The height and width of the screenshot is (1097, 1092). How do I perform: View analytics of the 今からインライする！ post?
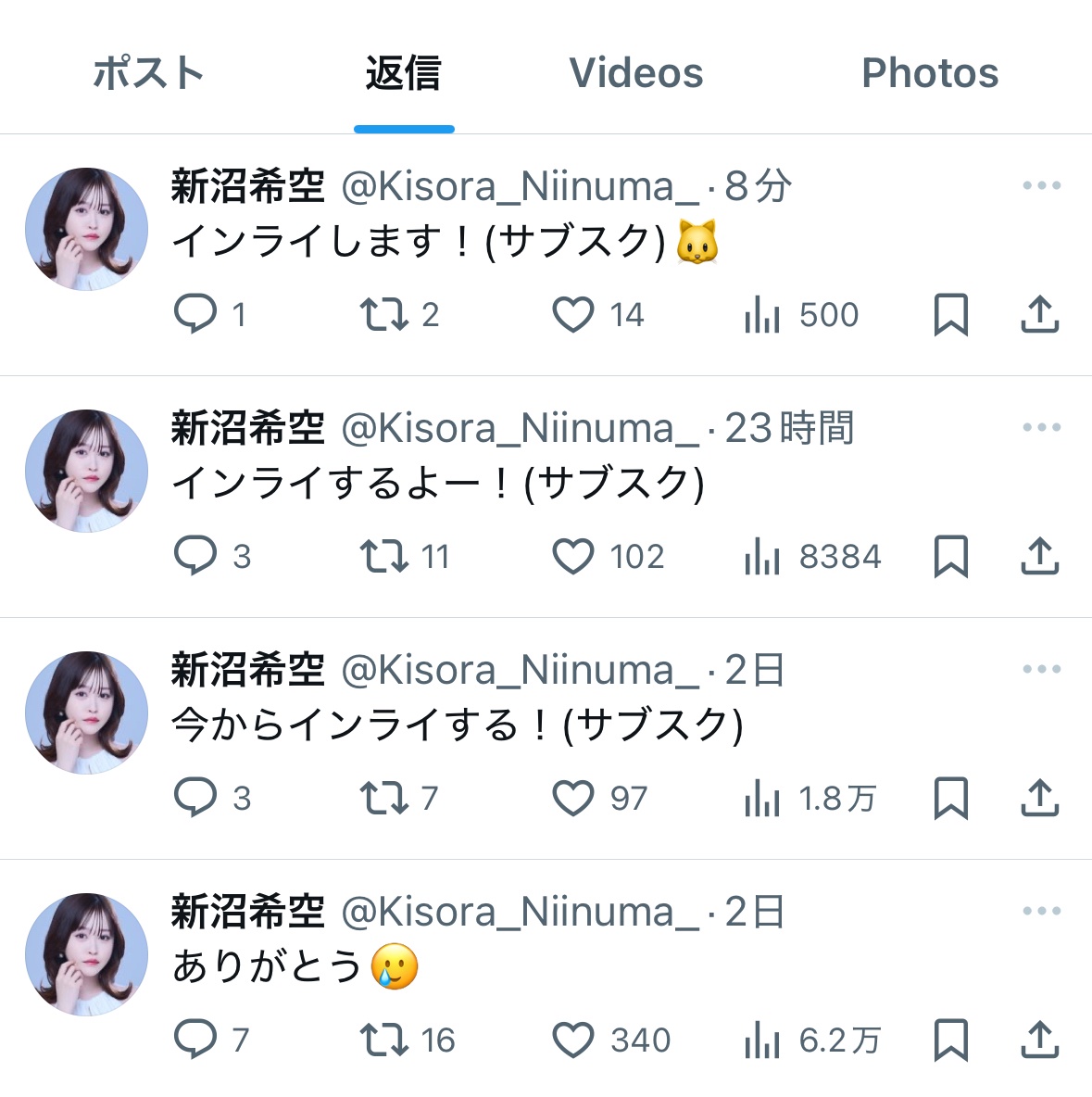761,798
